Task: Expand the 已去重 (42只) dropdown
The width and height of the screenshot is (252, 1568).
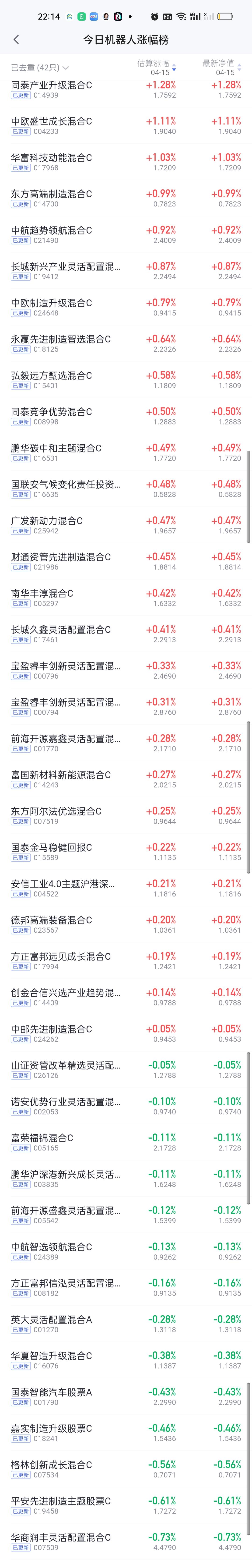Action: (x=40, y=67)
